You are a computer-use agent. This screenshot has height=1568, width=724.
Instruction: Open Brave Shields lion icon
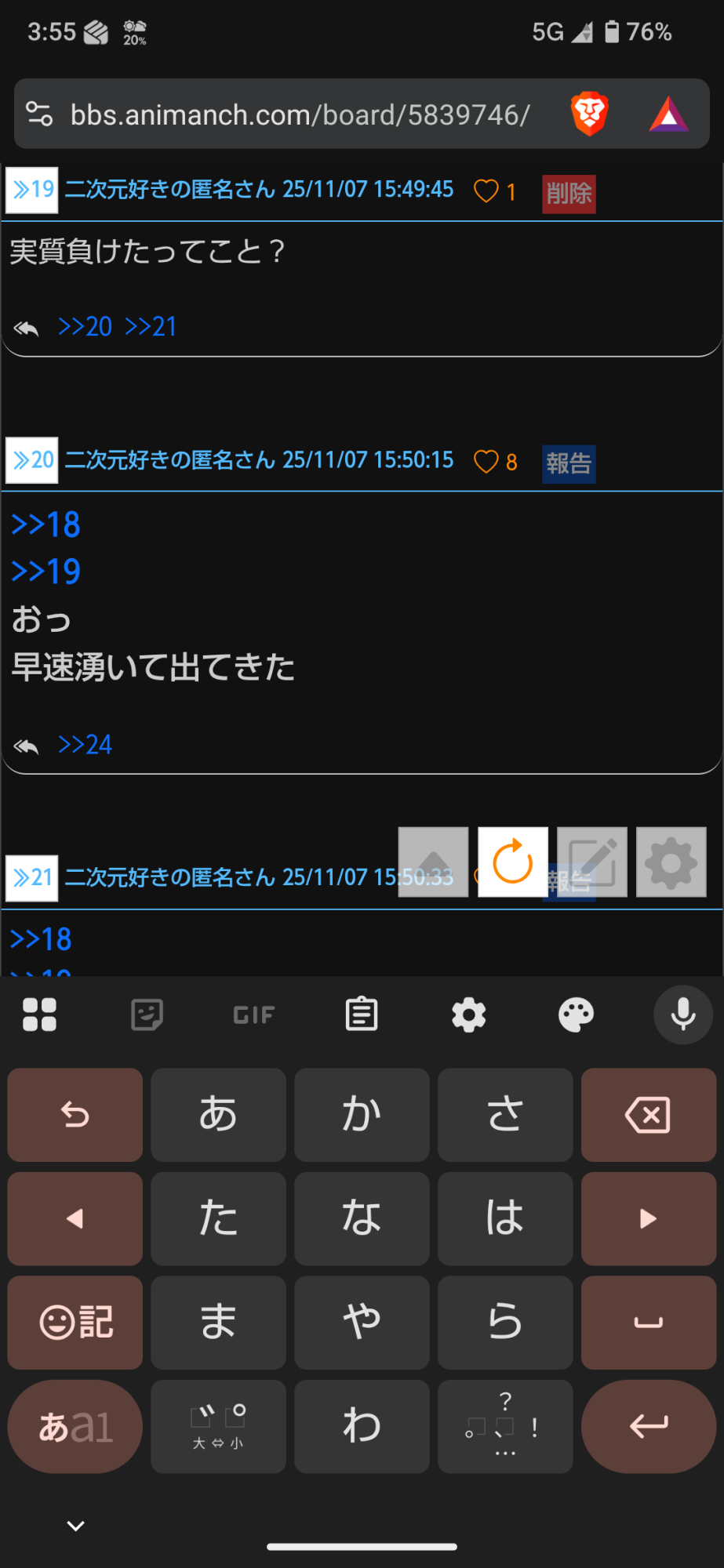pyautogui.click(x=590, y=114)
